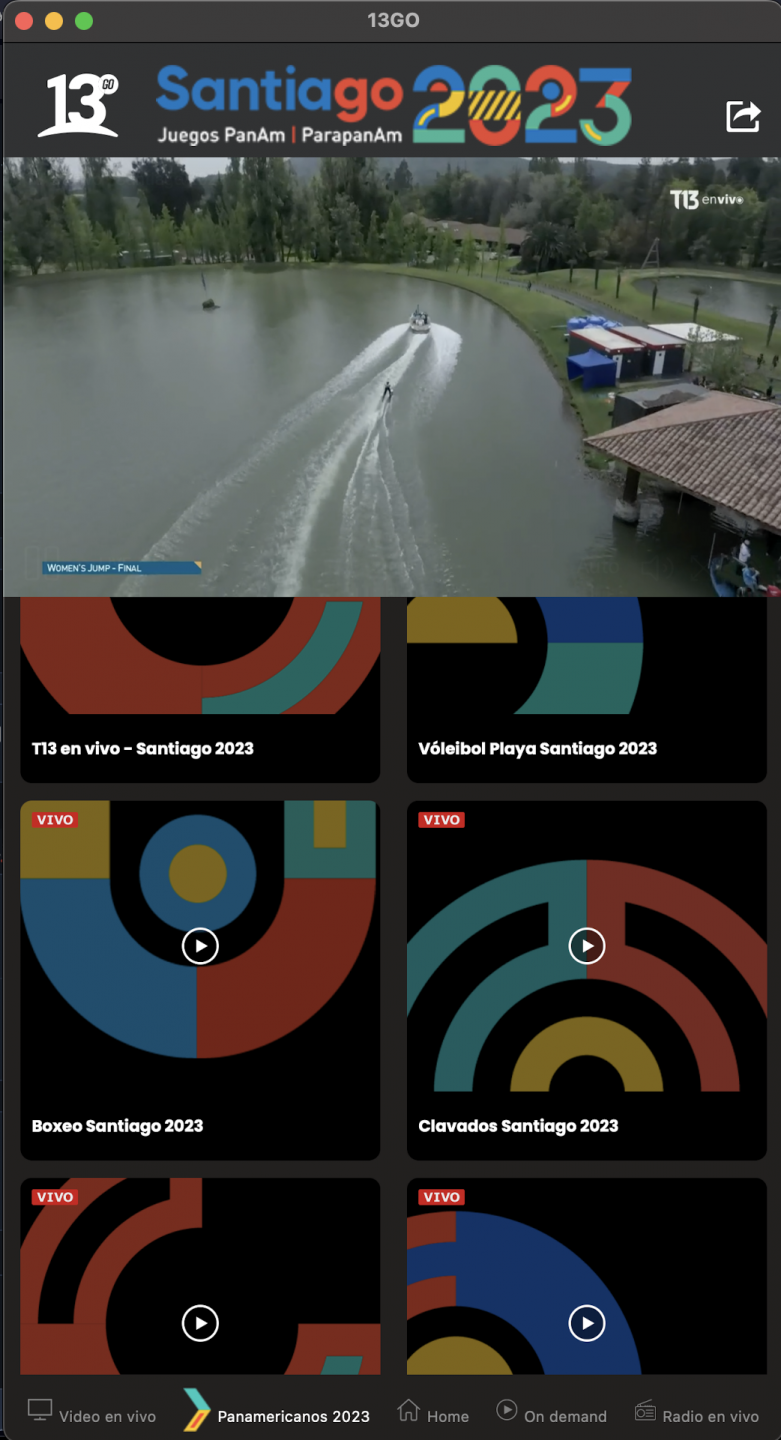This screenshot has width=781, height=1440.
Task: Close the 13GO window
Action: click(23, 21)
